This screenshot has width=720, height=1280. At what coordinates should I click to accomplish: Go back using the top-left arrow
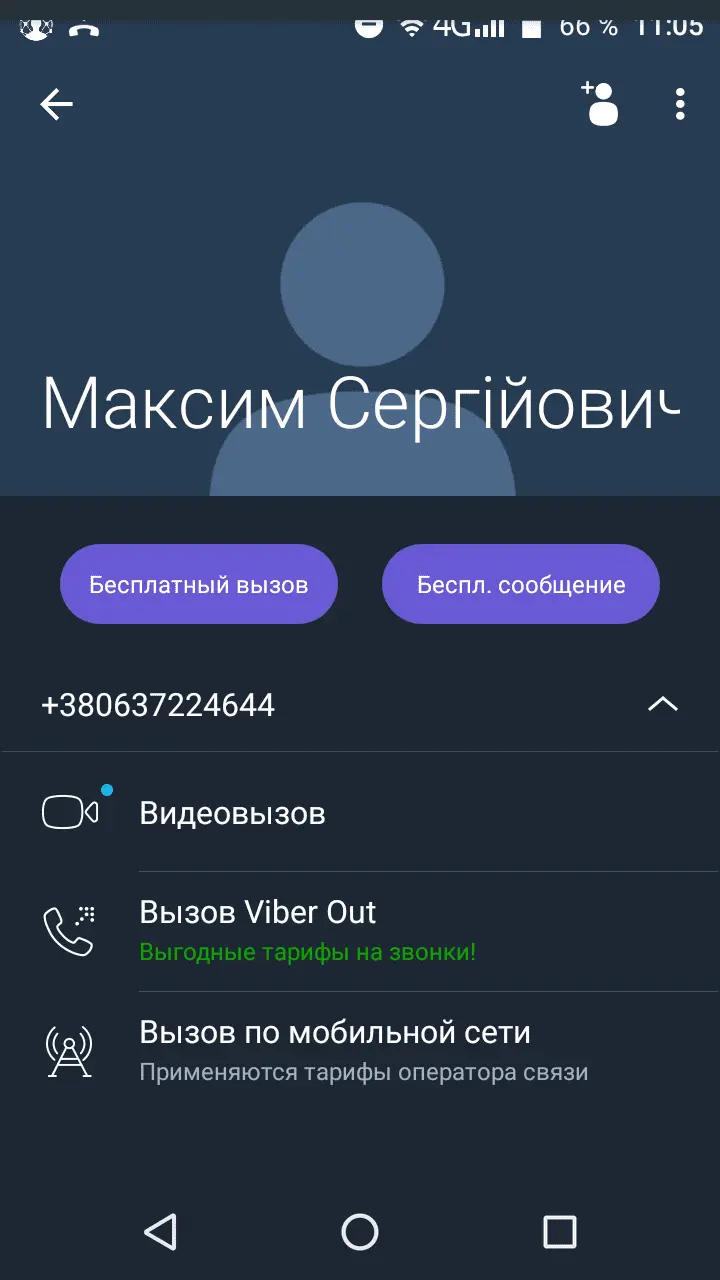pyautogui.click(x=57, y=104)
